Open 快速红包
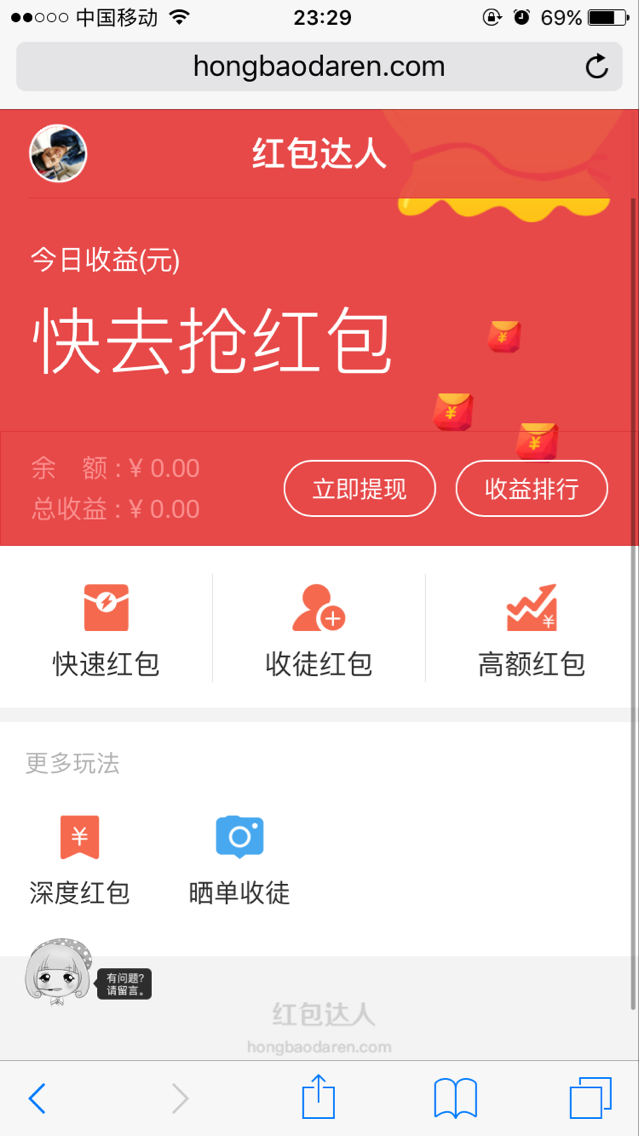 coord(106,629)
